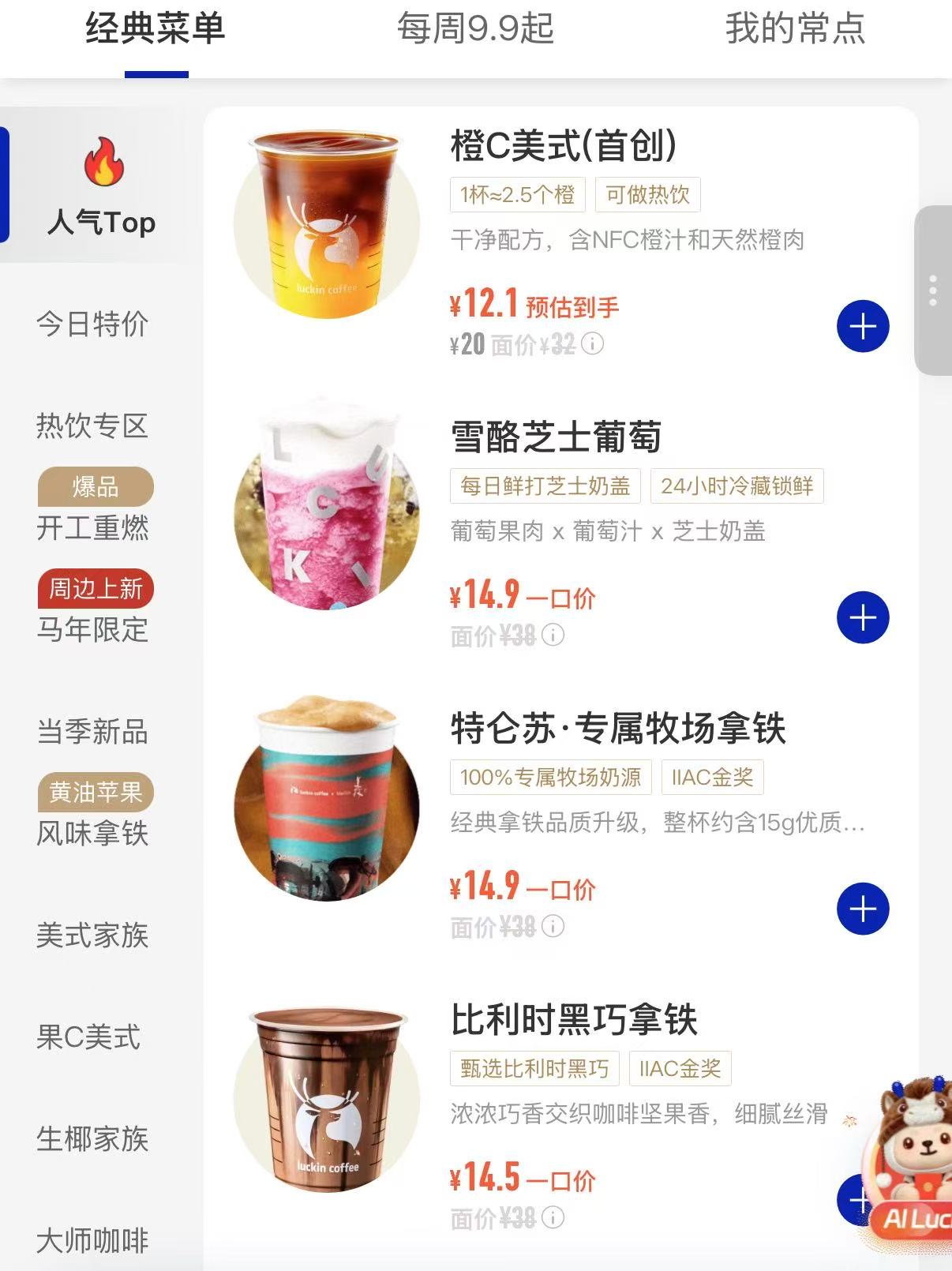952x1271 pixels.
Task: Open the 比利时黑巧拿铁 product image
Action: 327,1099
